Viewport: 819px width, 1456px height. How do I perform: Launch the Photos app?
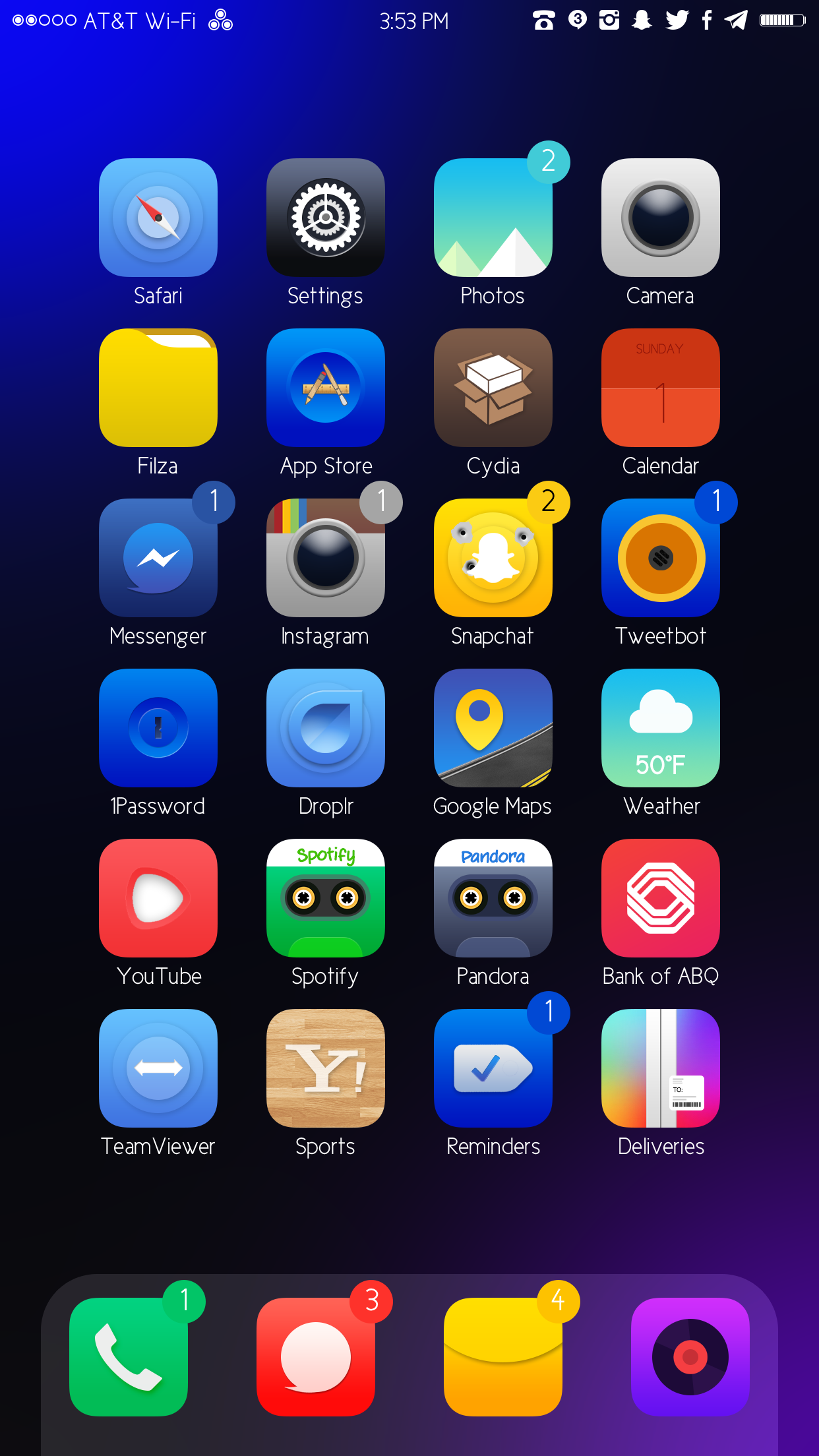[493, 218]
